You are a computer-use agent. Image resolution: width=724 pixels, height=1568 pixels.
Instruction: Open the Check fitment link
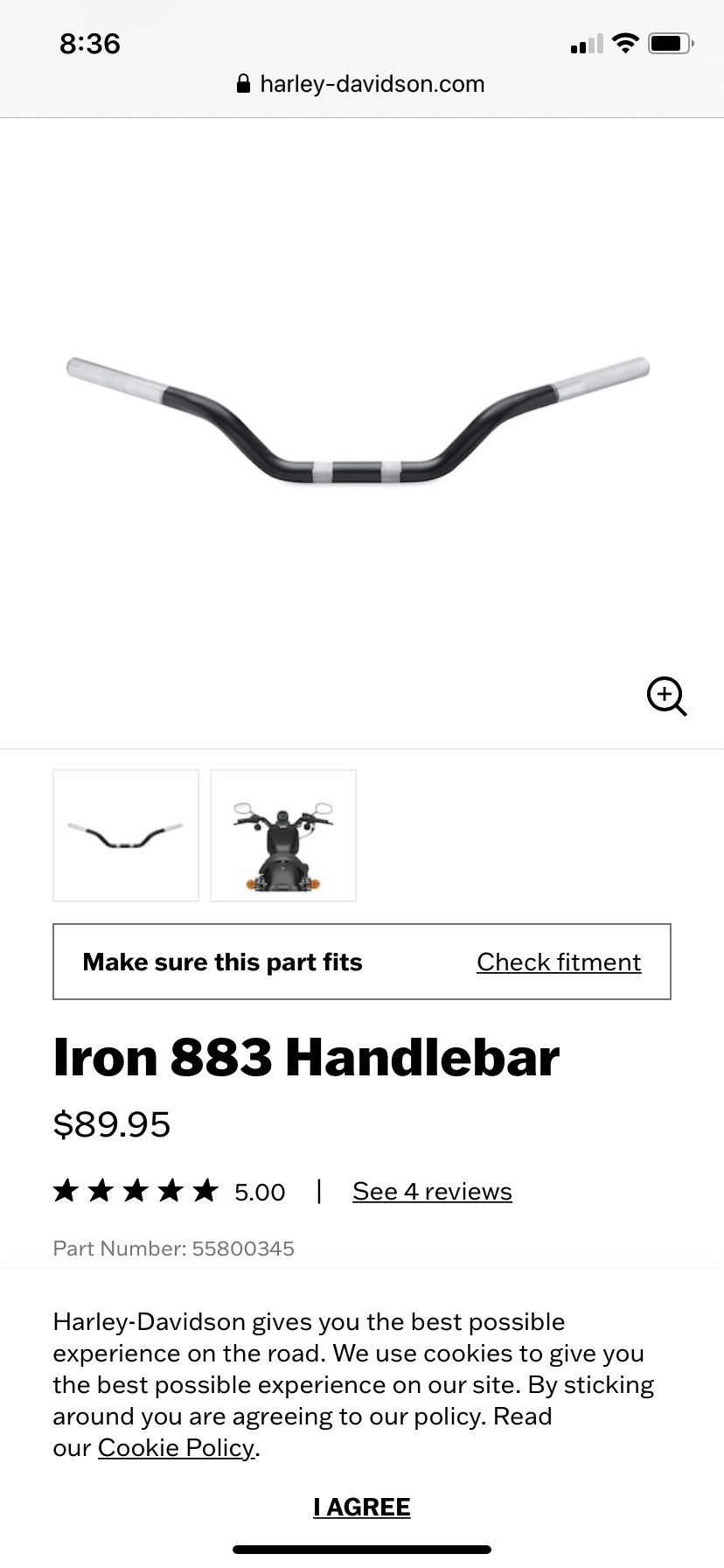[x=559, y=962]
